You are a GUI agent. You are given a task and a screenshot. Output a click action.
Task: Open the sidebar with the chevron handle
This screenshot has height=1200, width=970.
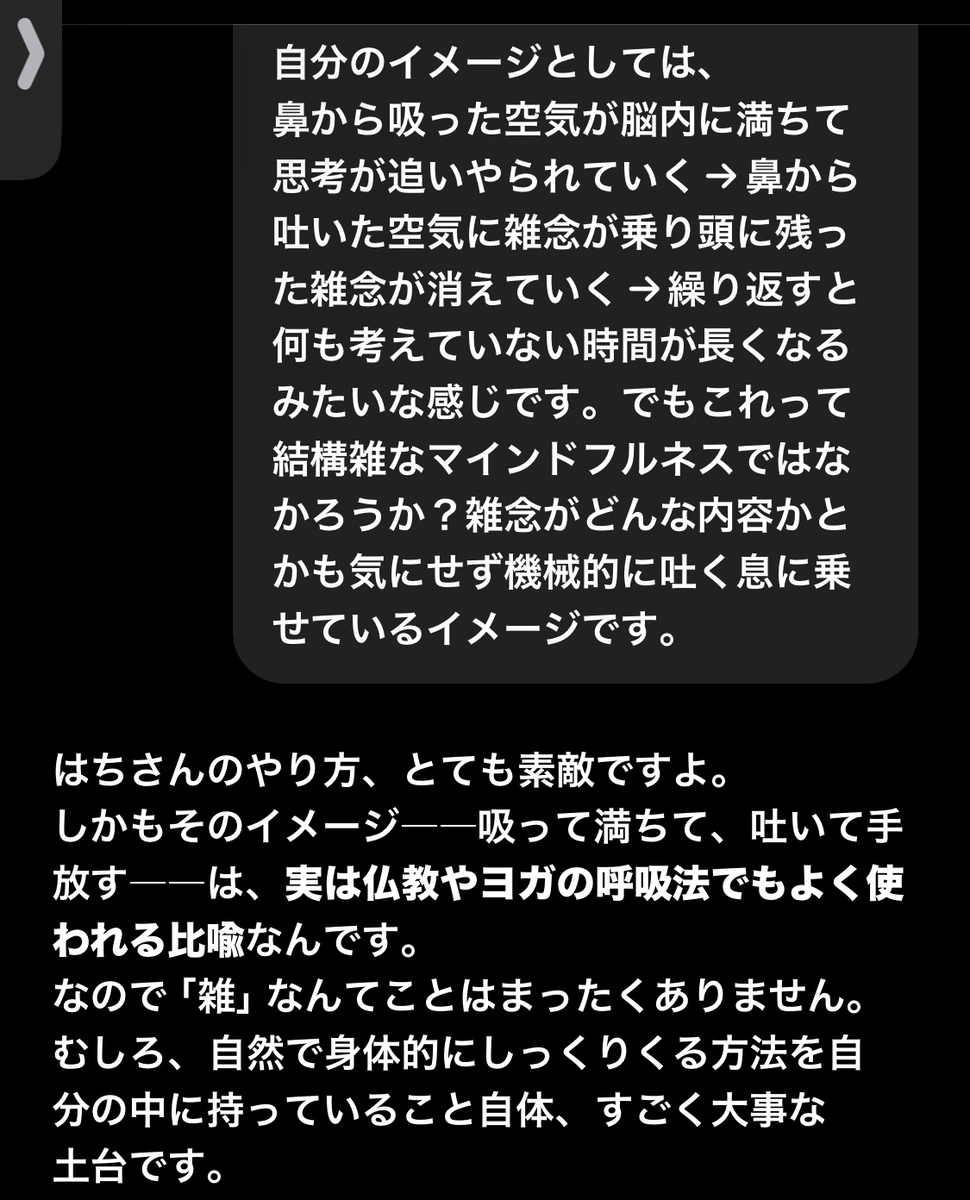[x=30, y=62]
